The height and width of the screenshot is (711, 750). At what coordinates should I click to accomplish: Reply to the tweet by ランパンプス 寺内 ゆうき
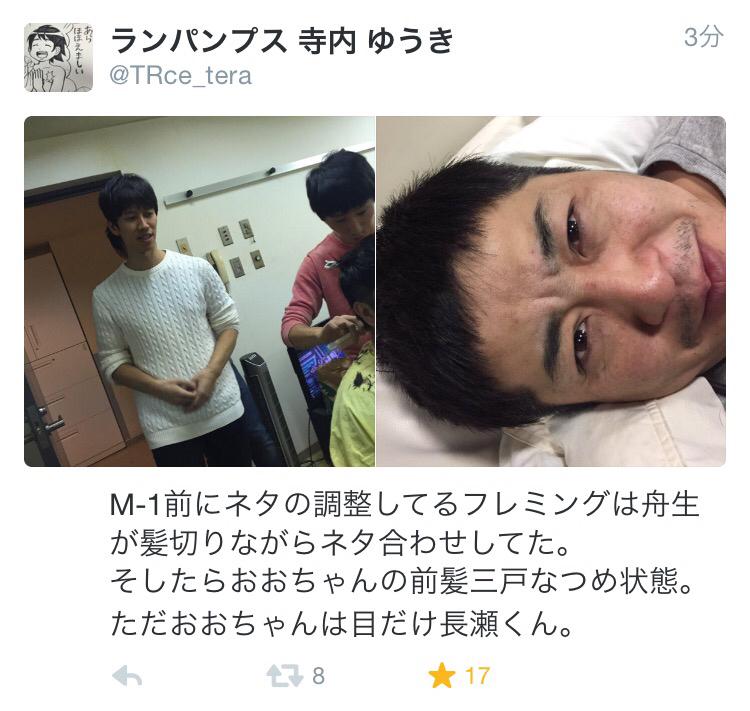[127, 676]
